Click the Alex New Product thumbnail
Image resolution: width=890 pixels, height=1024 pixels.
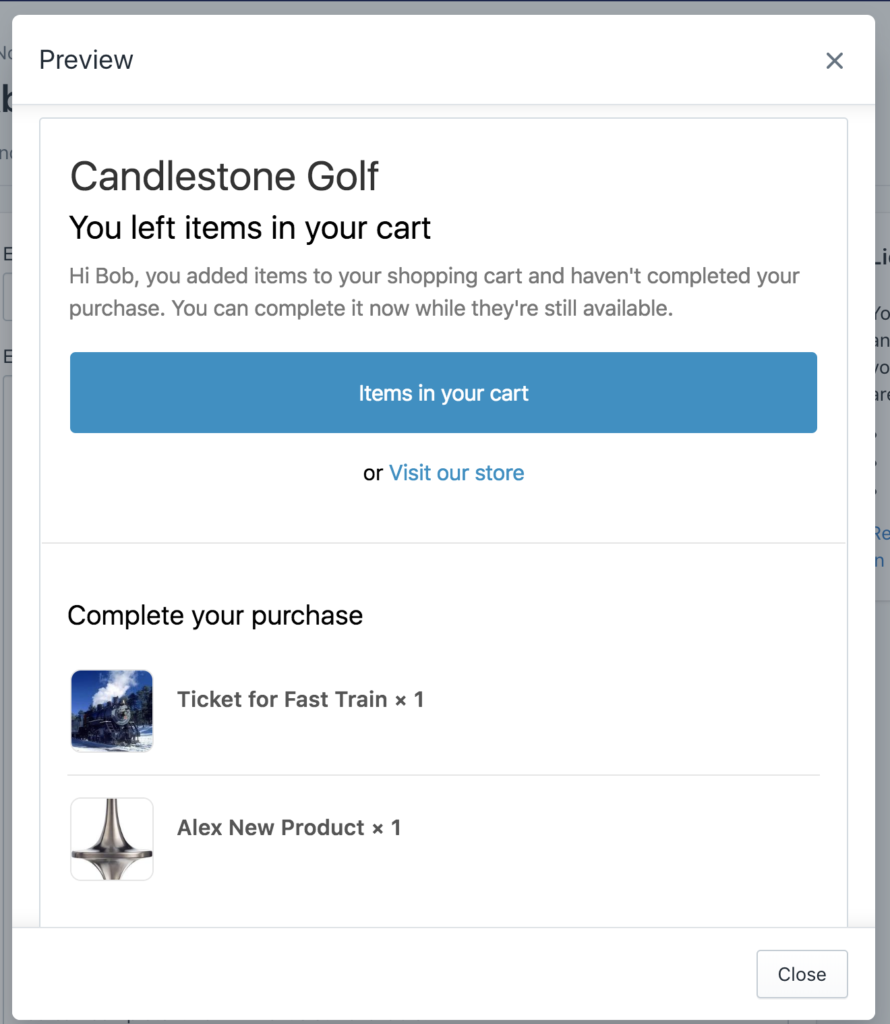click(x=112, y=838)
